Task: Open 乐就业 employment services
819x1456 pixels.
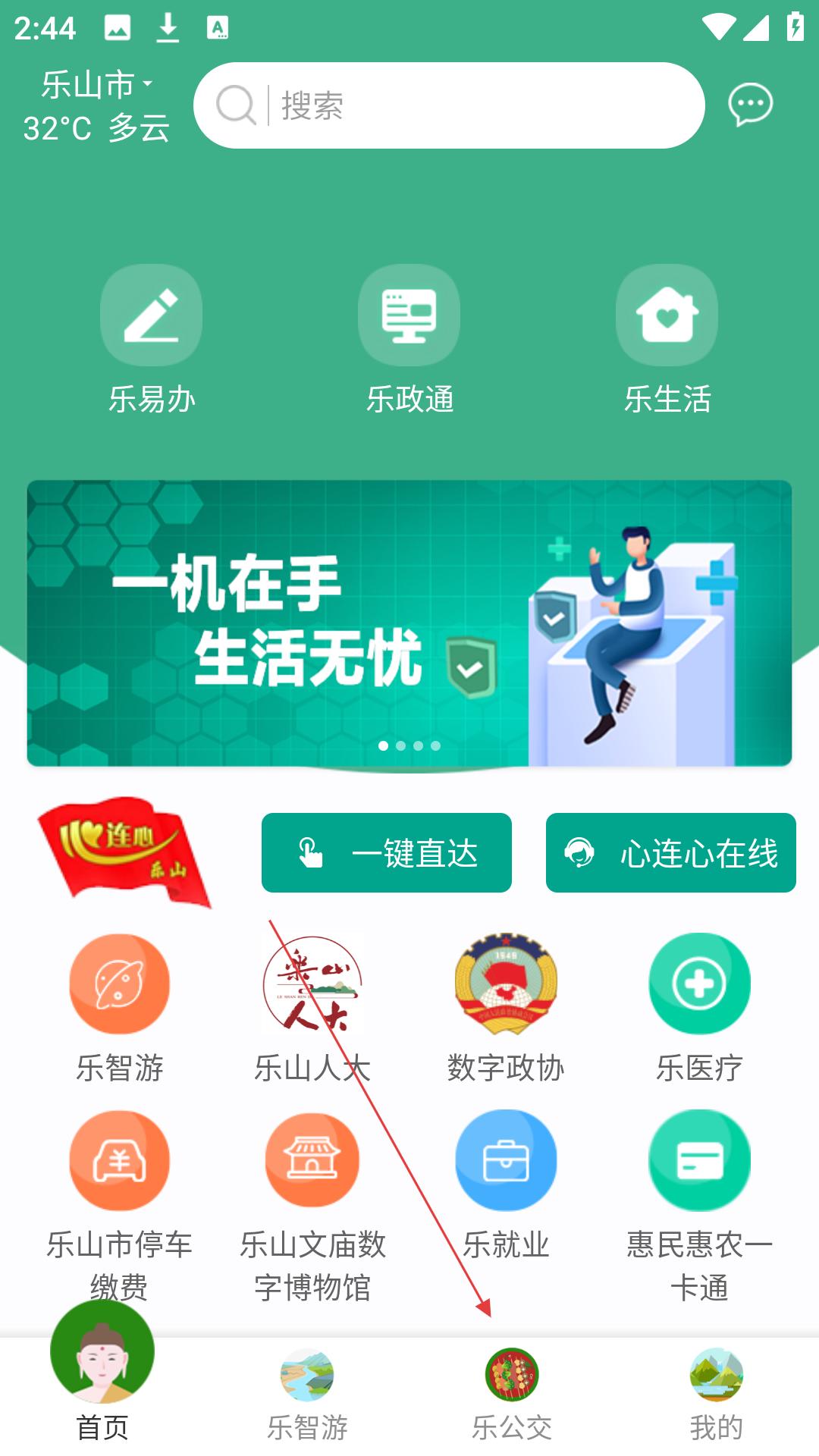Action: point(506,1183)
